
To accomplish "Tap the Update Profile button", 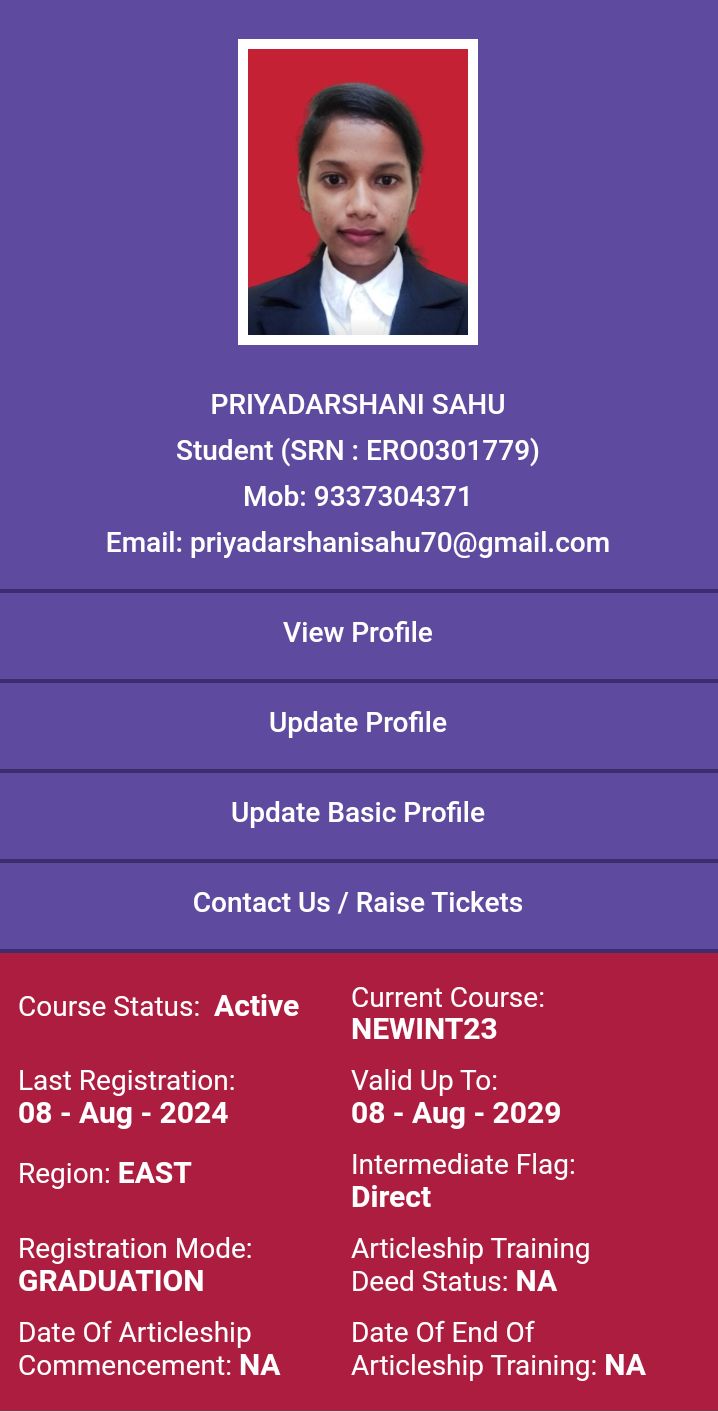I will pos(358,723).
